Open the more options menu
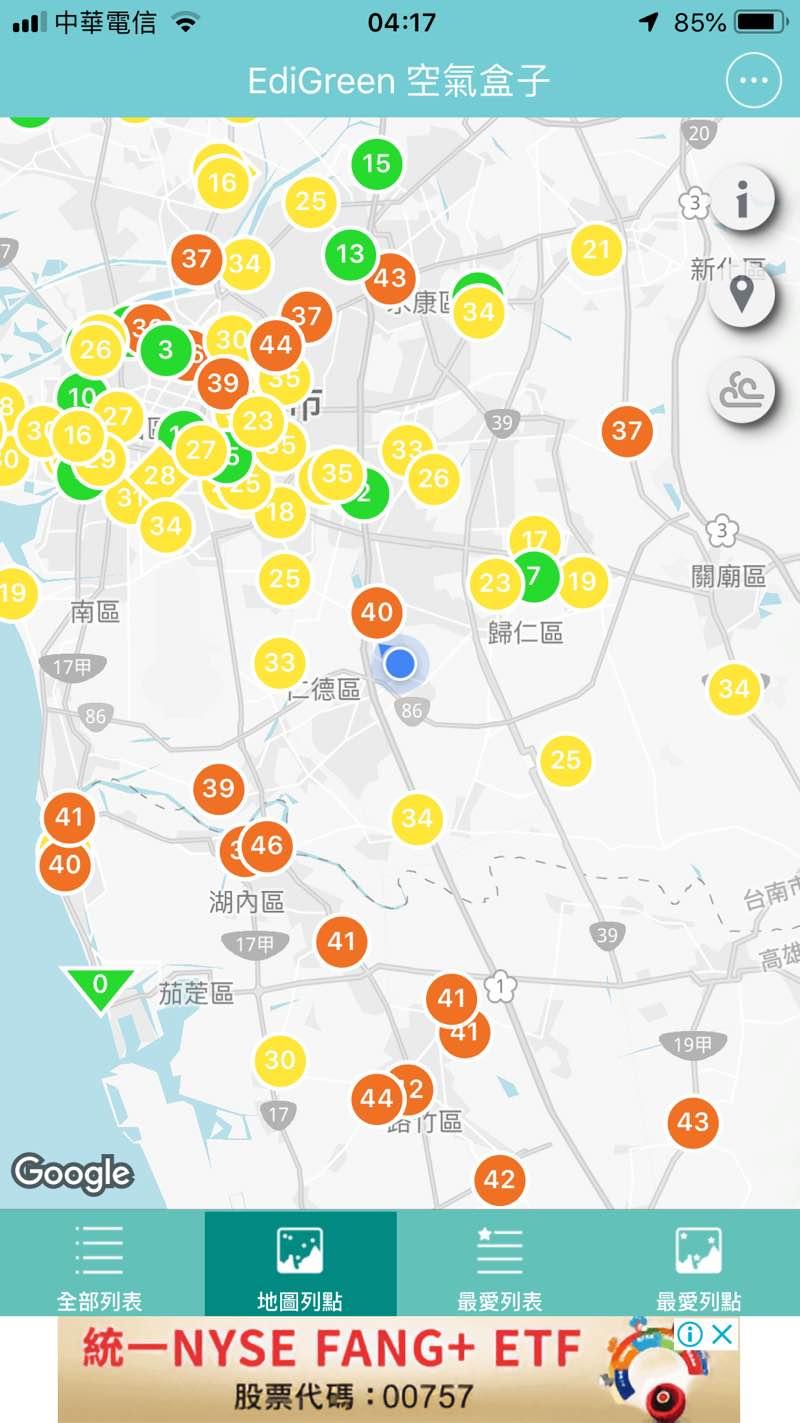800x1423 pixels. 753,81
